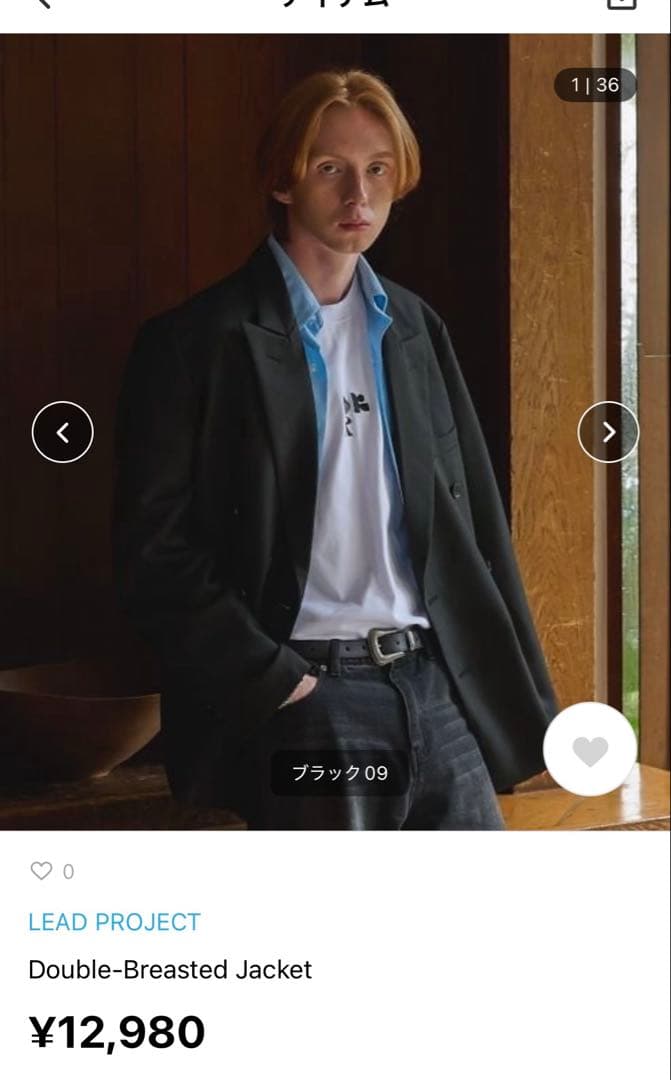Go back using the top arrow

42,4
